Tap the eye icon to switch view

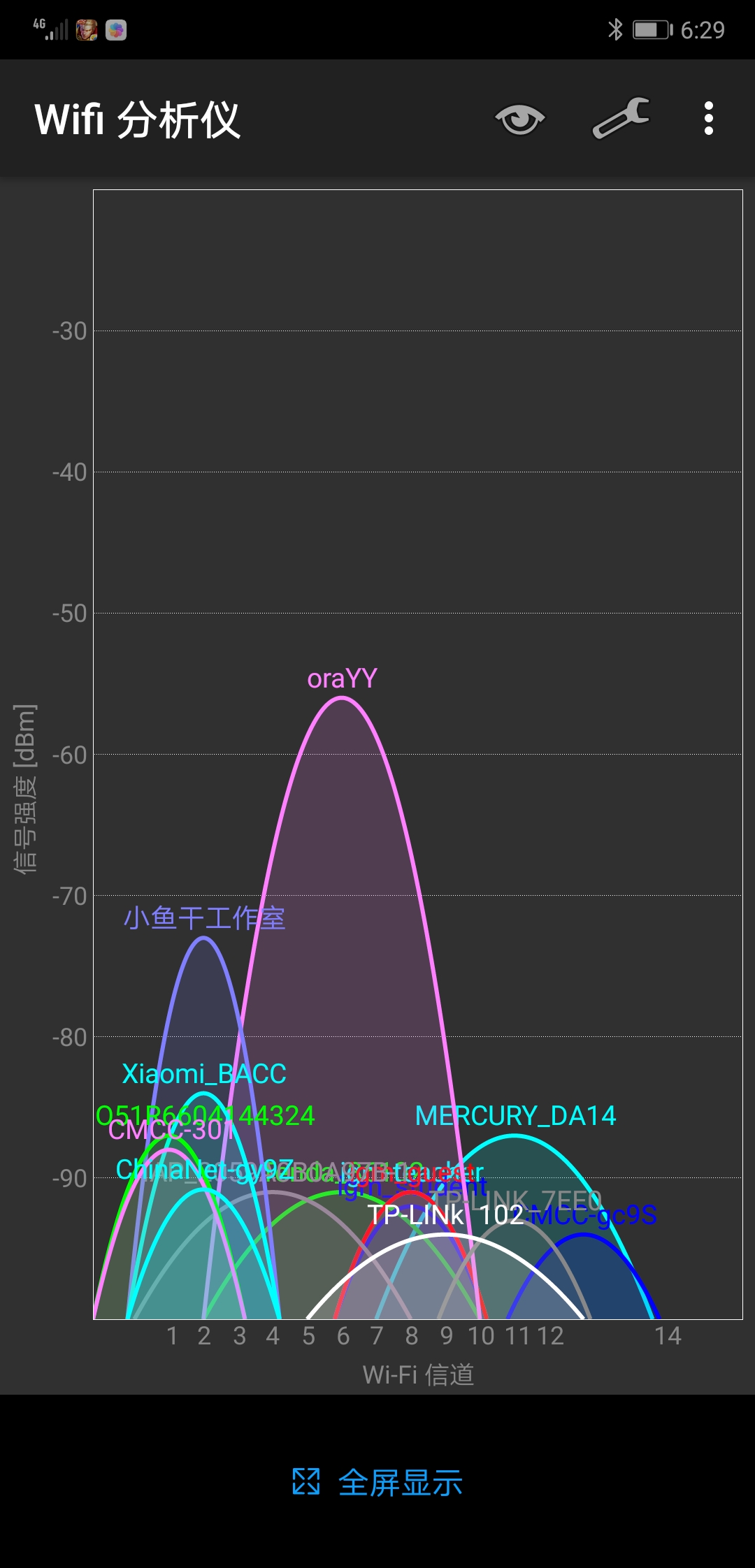click(x=519, y=119)
